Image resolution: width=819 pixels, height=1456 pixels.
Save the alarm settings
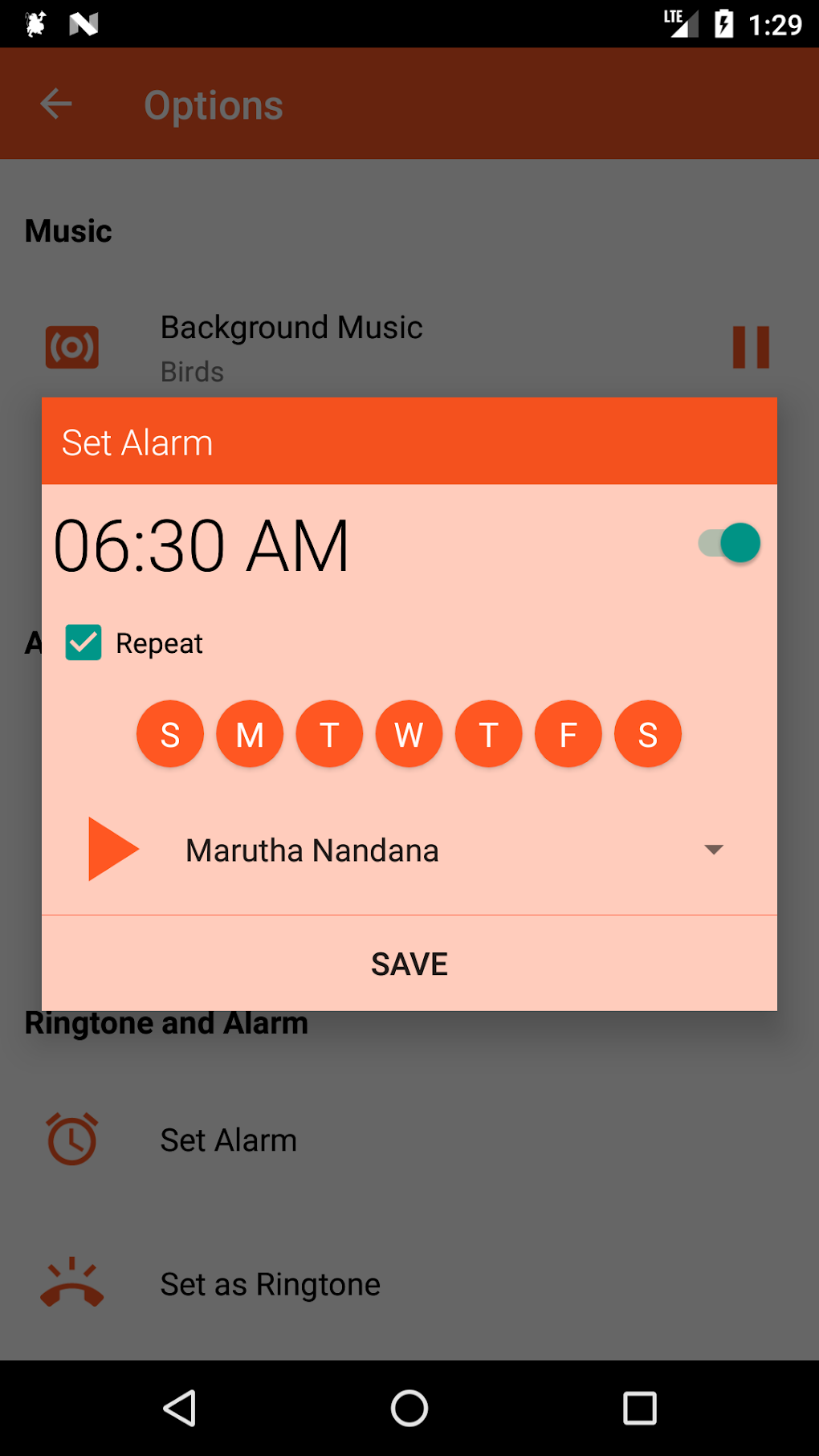pyautogui.click(x=409, y=963)
